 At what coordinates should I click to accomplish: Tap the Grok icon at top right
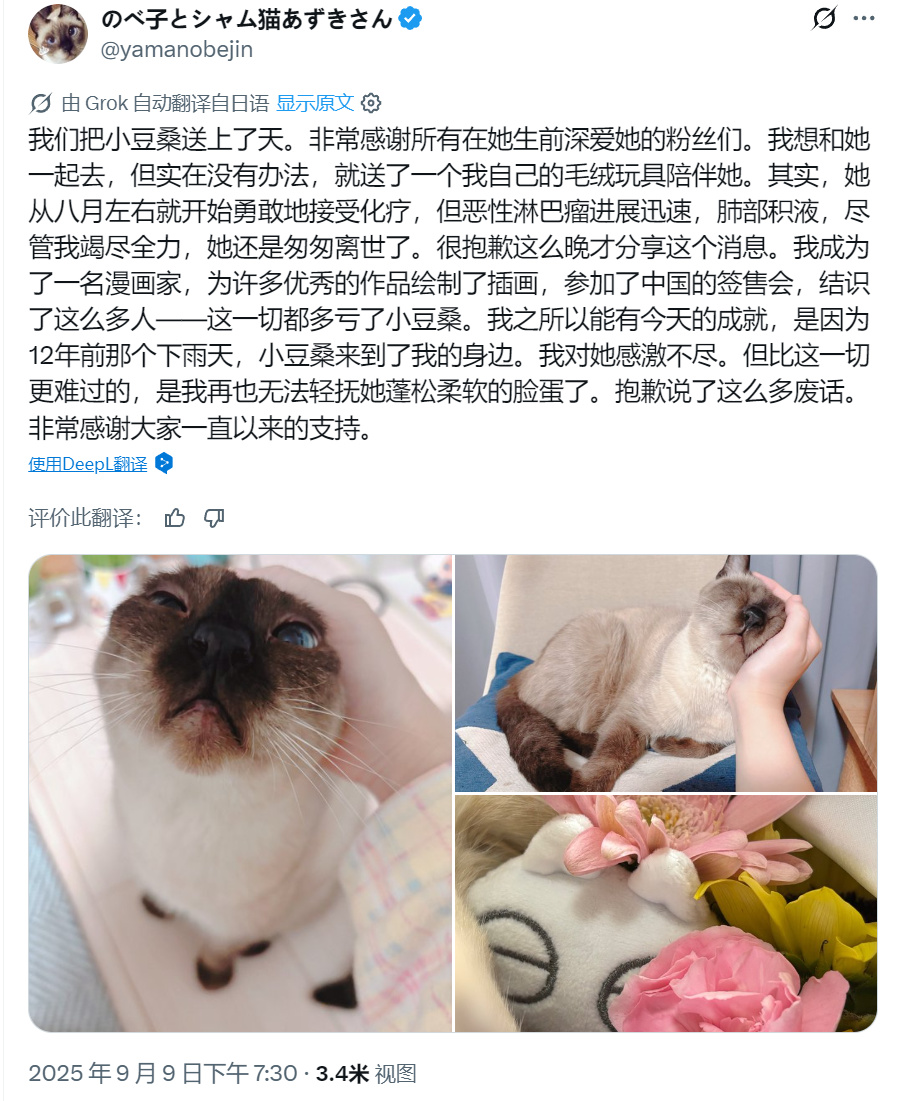click(x=823, y=18)
